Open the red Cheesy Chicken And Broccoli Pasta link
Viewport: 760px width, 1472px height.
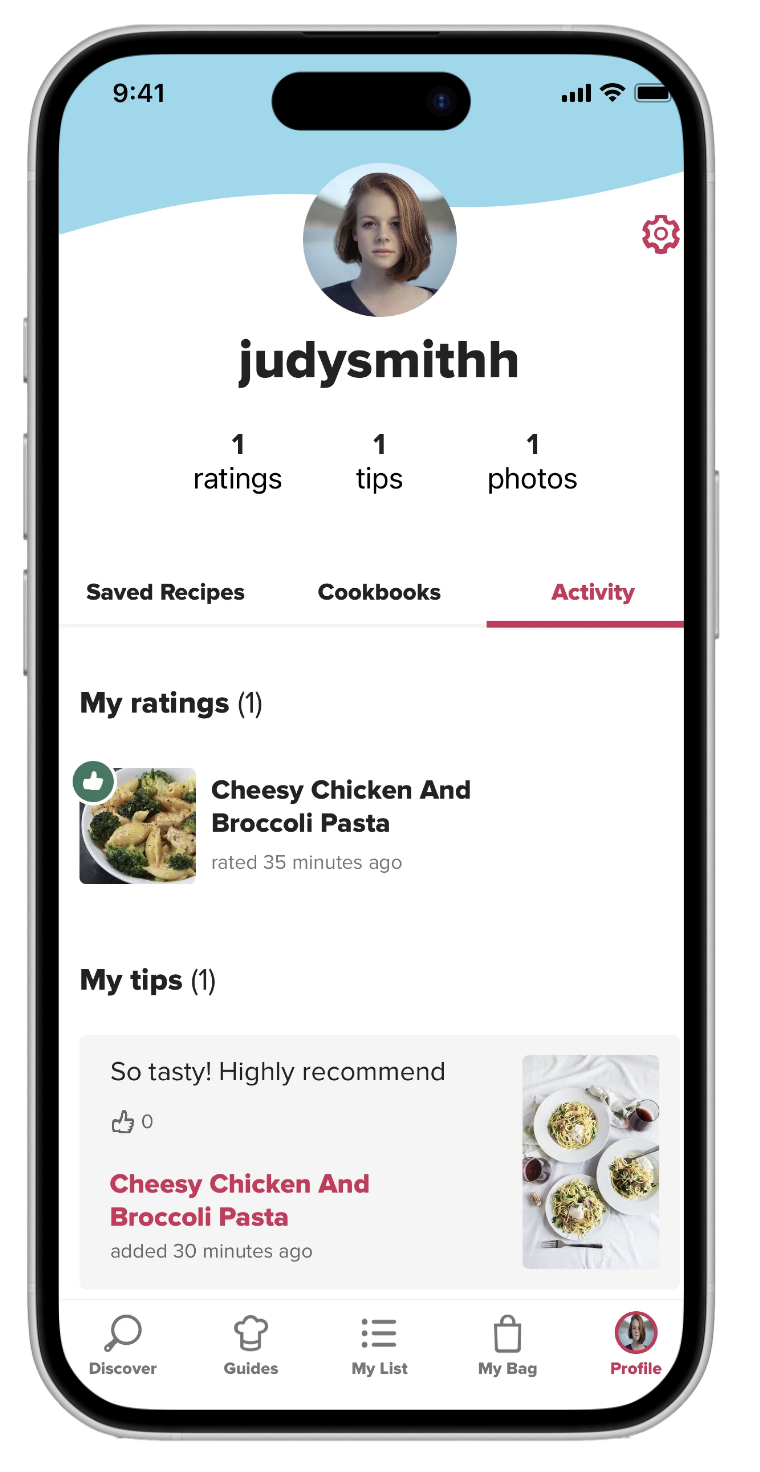[x=240, y=1200]
